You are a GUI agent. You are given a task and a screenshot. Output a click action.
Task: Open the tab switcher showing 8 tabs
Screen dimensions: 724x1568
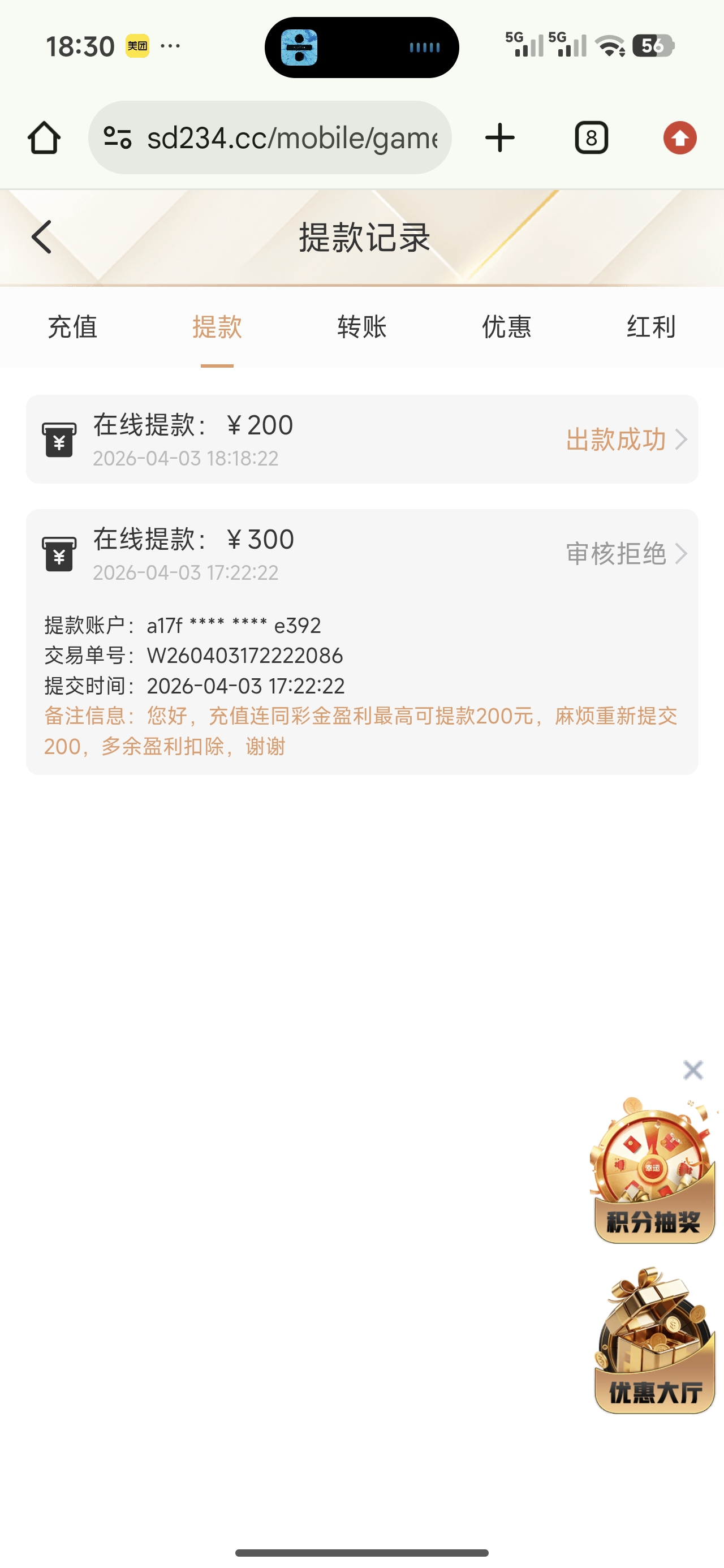(x=591, y=137)
